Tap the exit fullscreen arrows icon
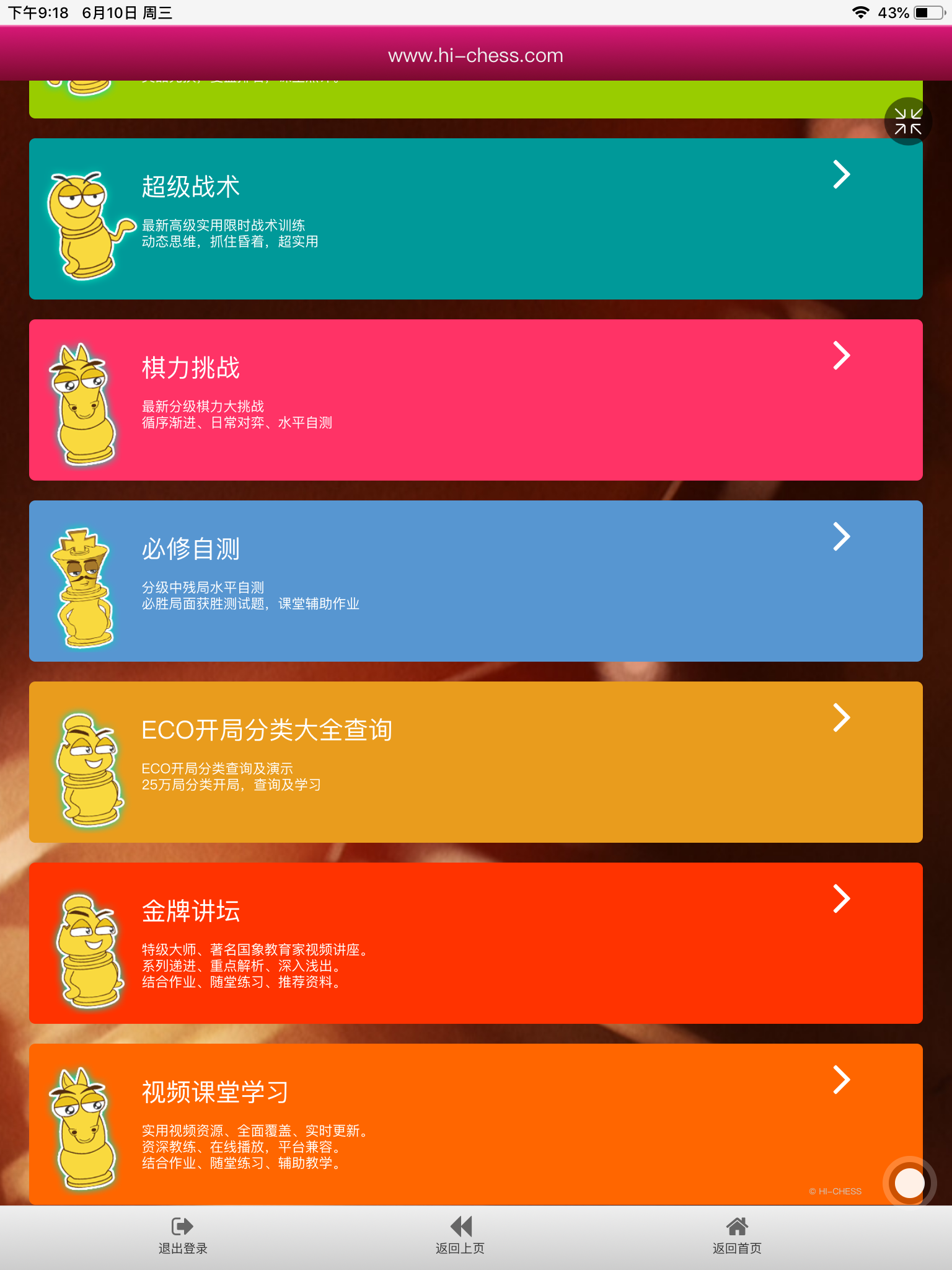 [x=907, y=121]
